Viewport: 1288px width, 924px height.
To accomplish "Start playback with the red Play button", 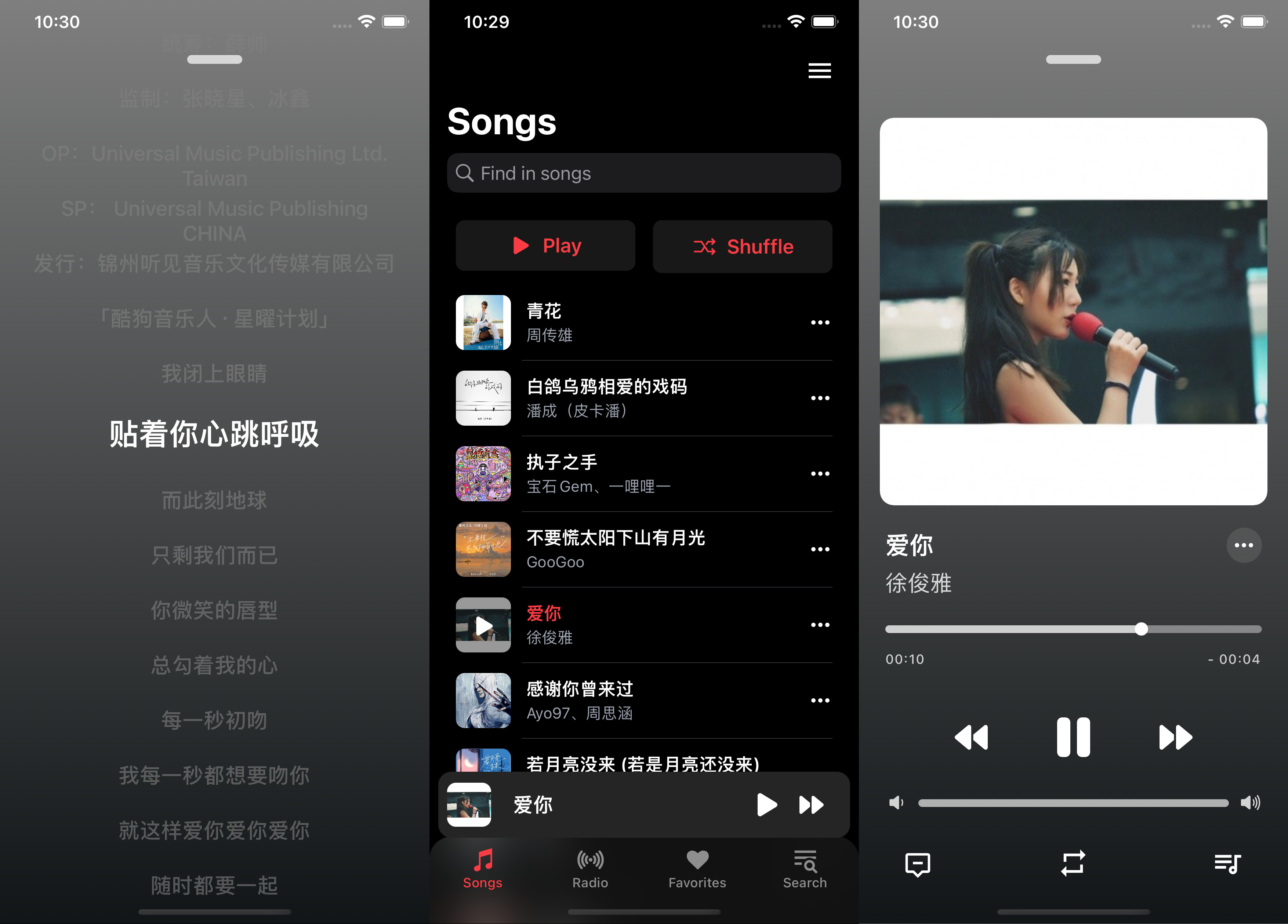I will (x=545, y=246).
